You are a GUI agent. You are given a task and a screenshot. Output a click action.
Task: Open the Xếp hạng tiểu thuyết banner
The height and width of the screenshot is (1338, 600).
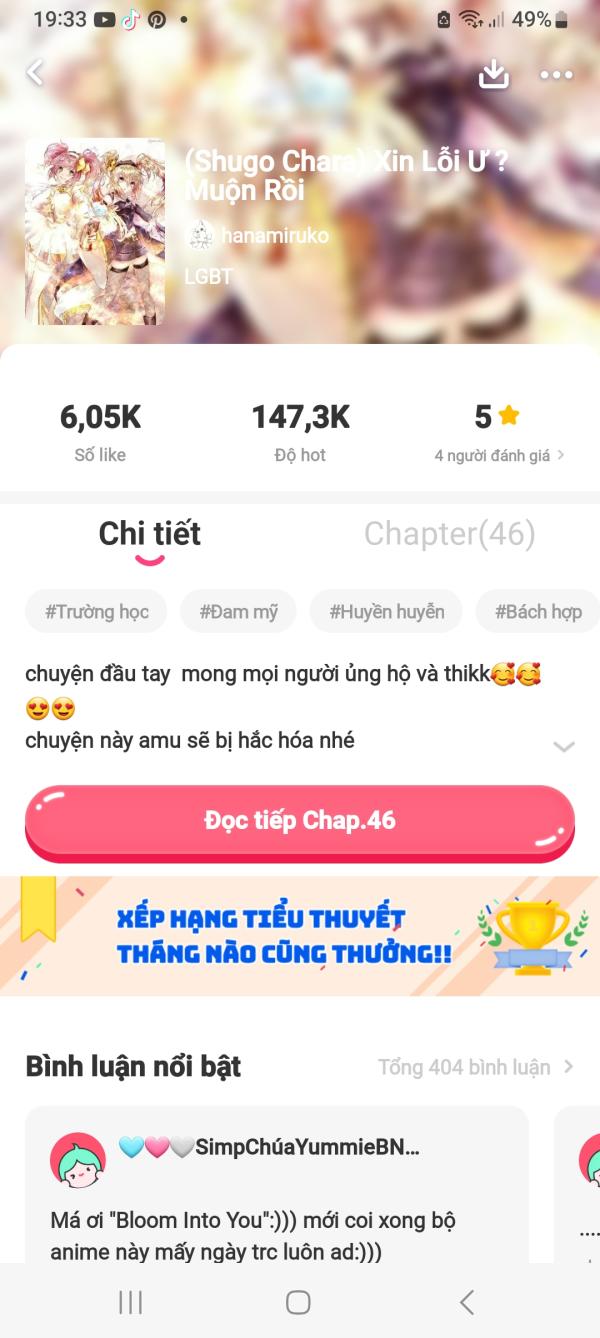(x=300, y=936)
